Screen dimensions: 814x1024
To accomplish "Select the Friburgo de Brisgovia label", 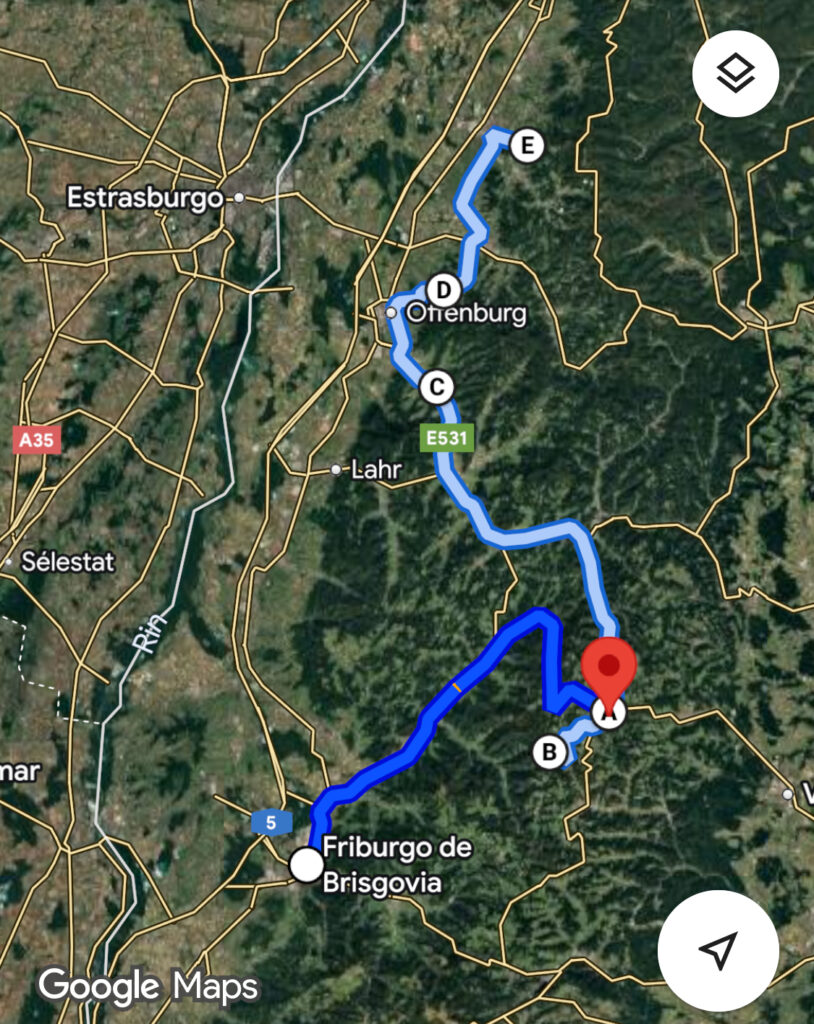I will [397, 866].
